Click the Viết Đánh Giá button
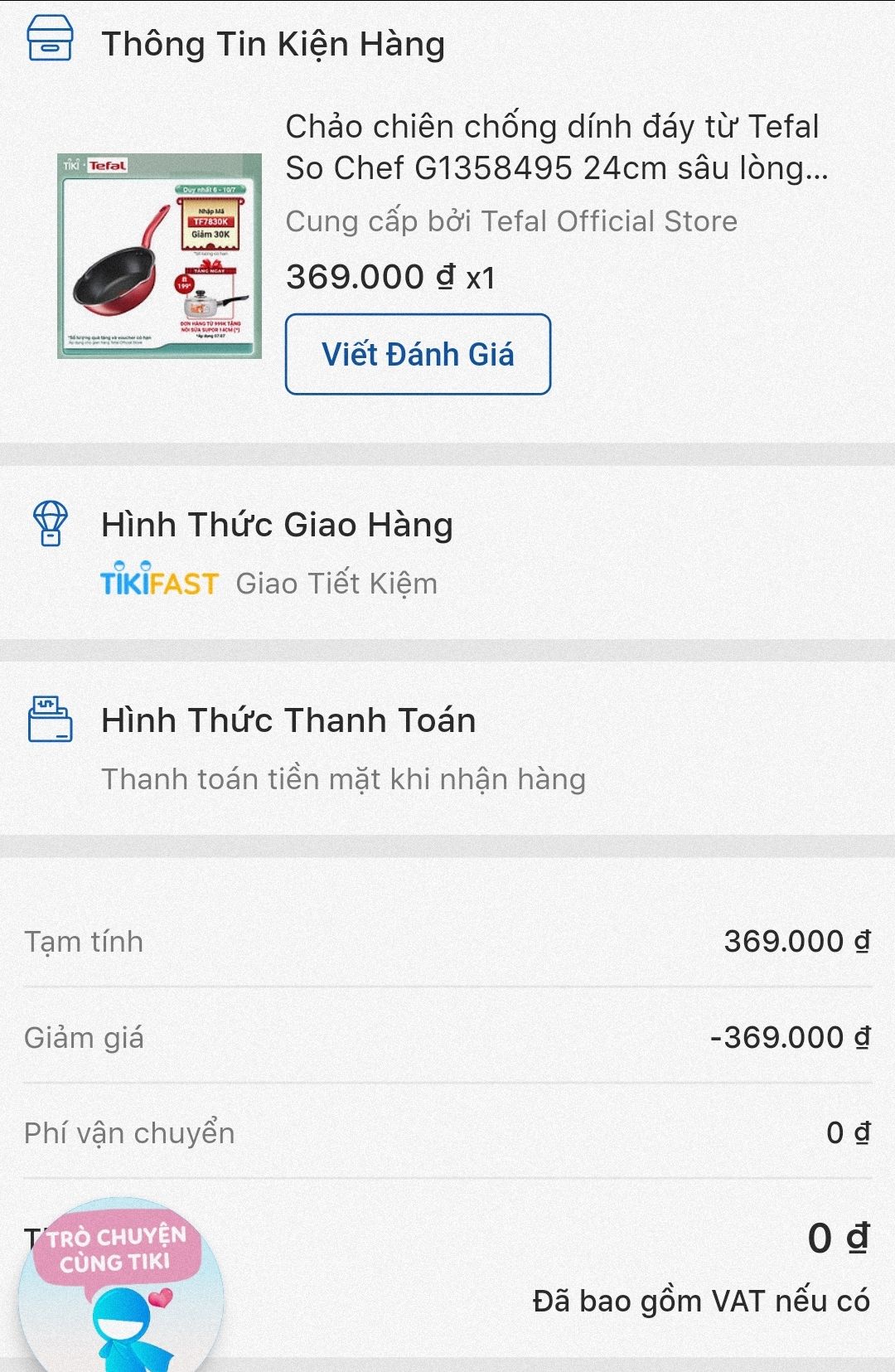 click(417, 354)
